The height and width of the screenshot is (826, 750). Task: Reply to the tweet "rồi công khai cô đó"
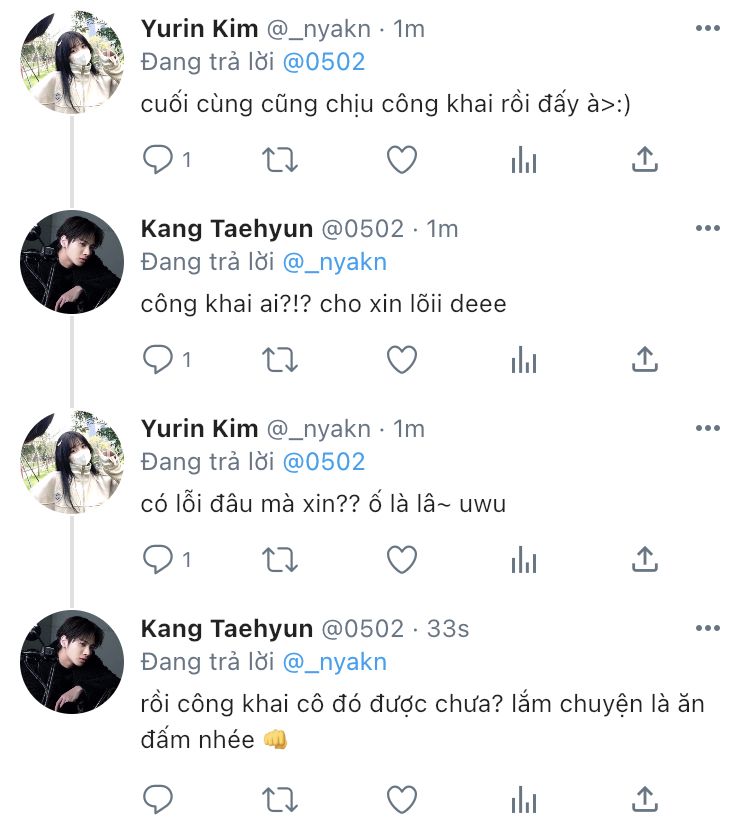[158, 798]
